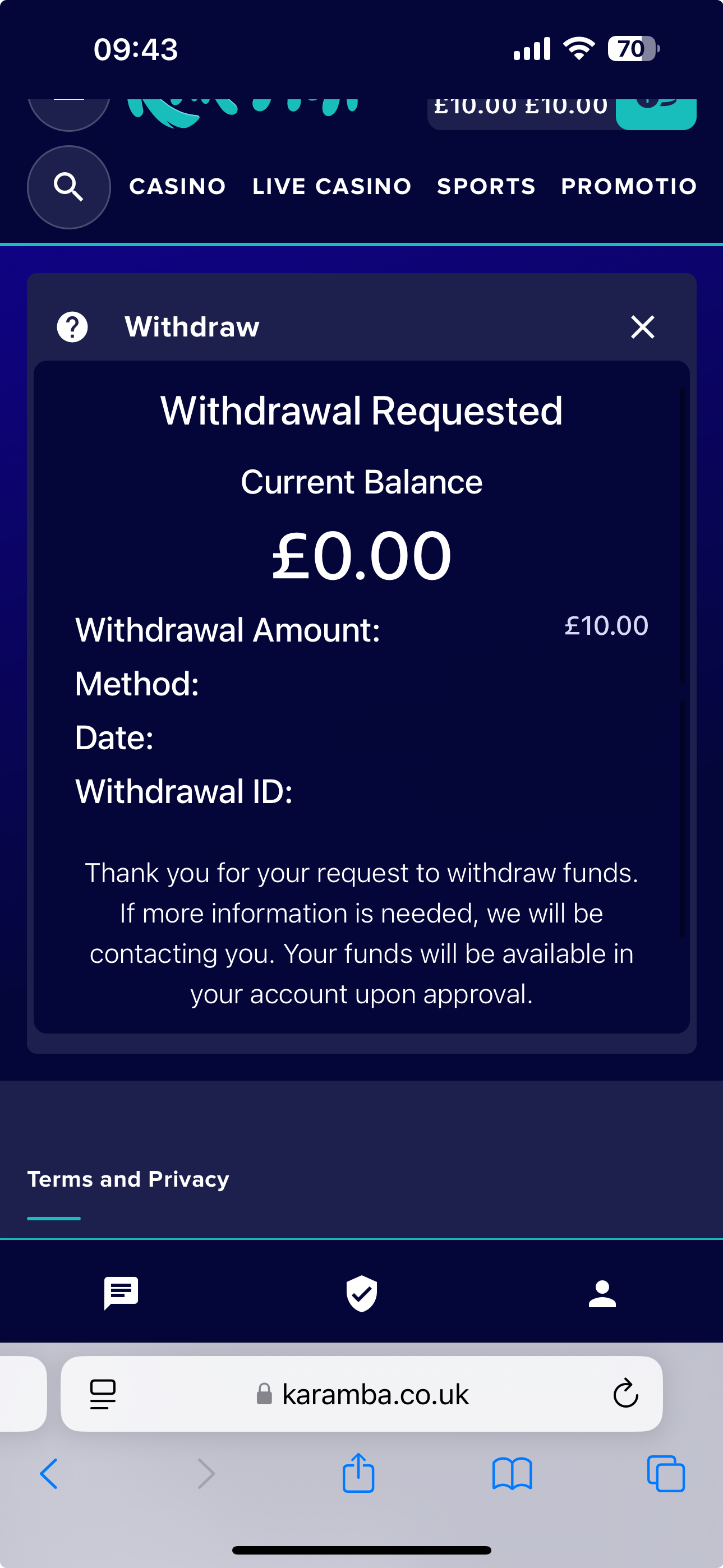Tap the help question mark in Withdraw header

[x=71, y=326]
